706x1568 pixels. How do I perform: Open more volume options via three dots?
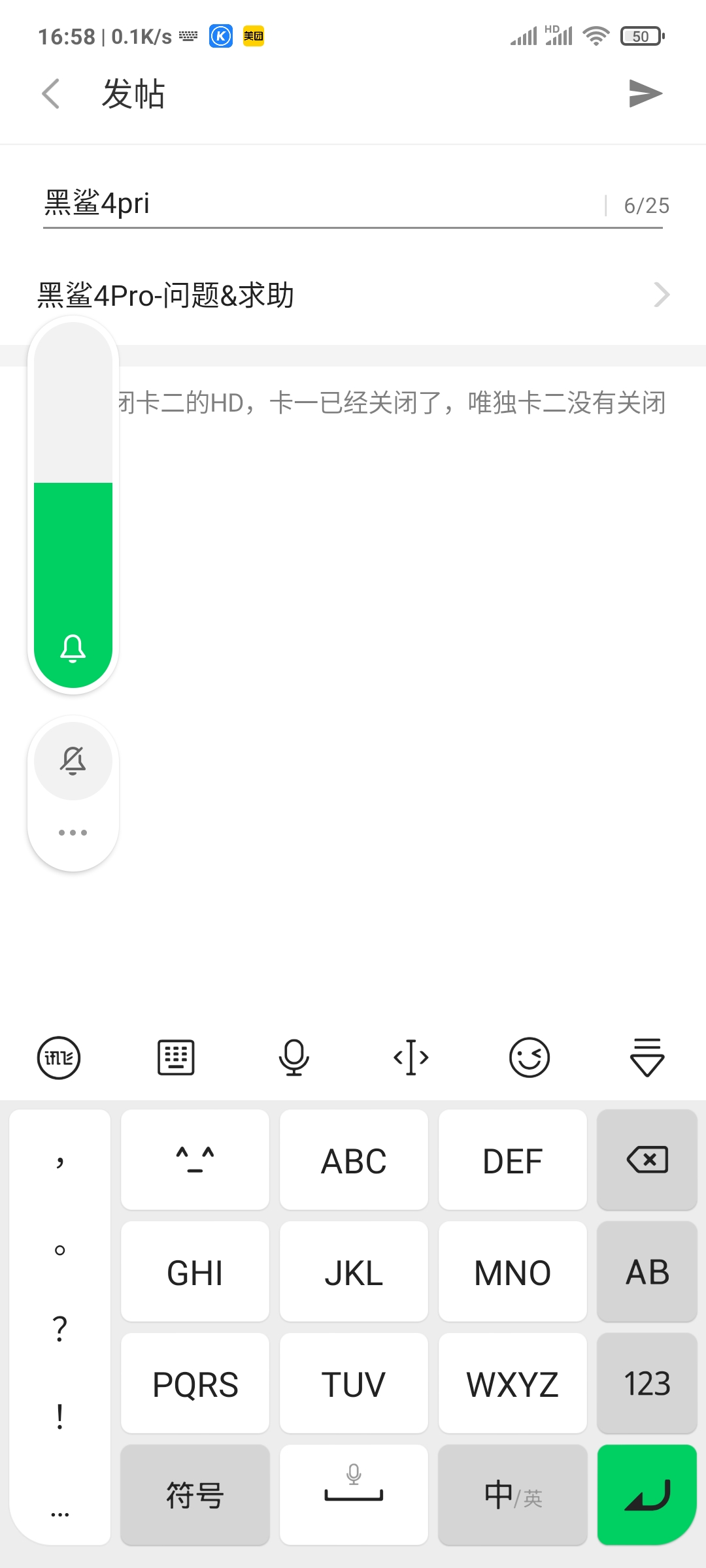pyautogui.click(x=73, y=832)
